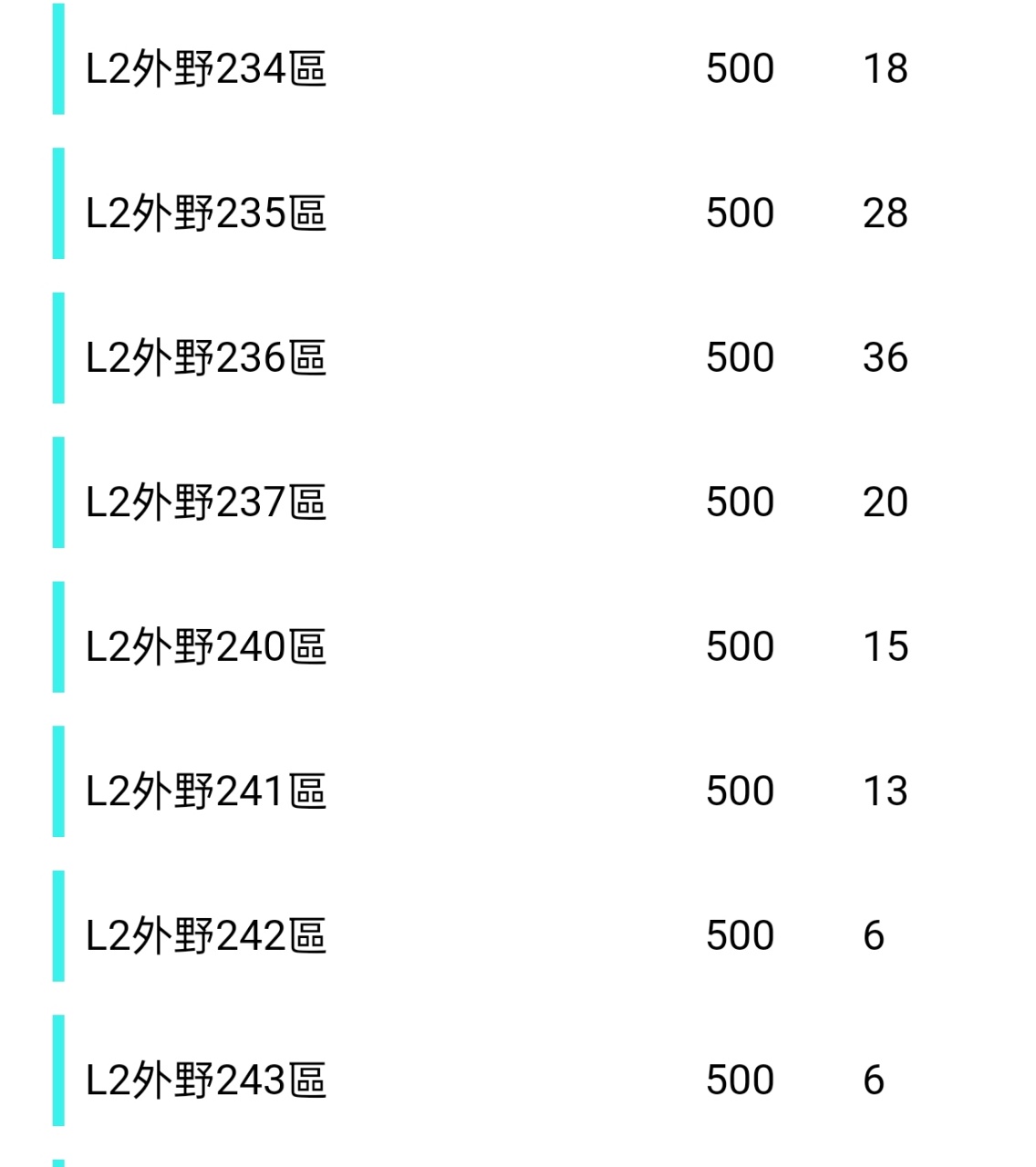
Task: Tap the L2外野241區 row
Action: click(206, 791)
